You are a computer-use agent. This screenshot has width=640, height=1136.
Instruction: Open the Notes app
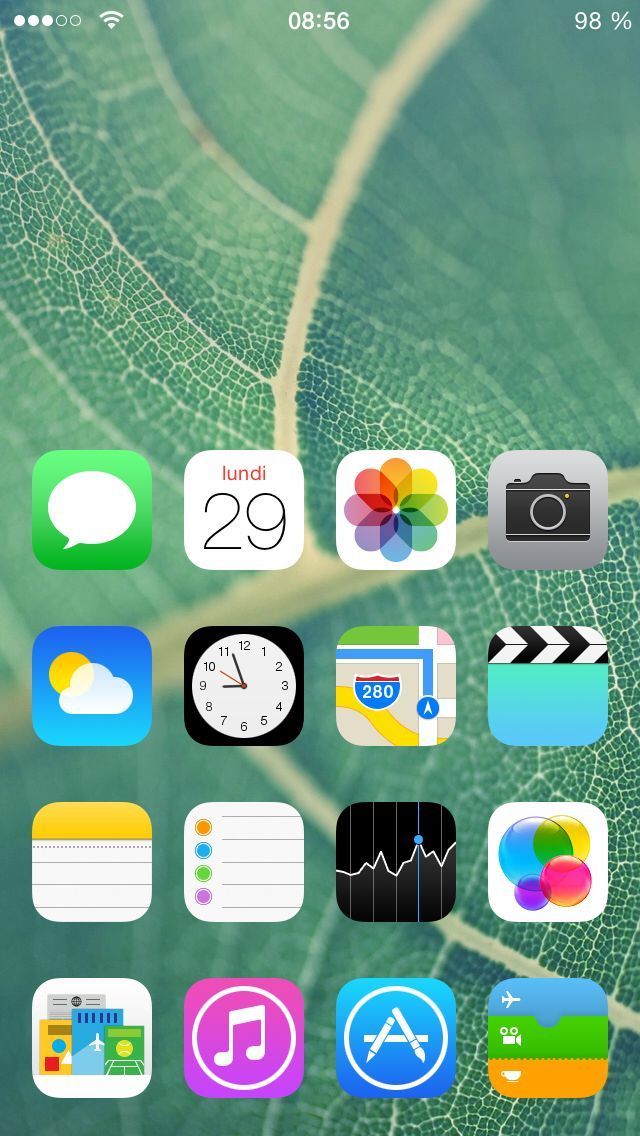[92, 862]
